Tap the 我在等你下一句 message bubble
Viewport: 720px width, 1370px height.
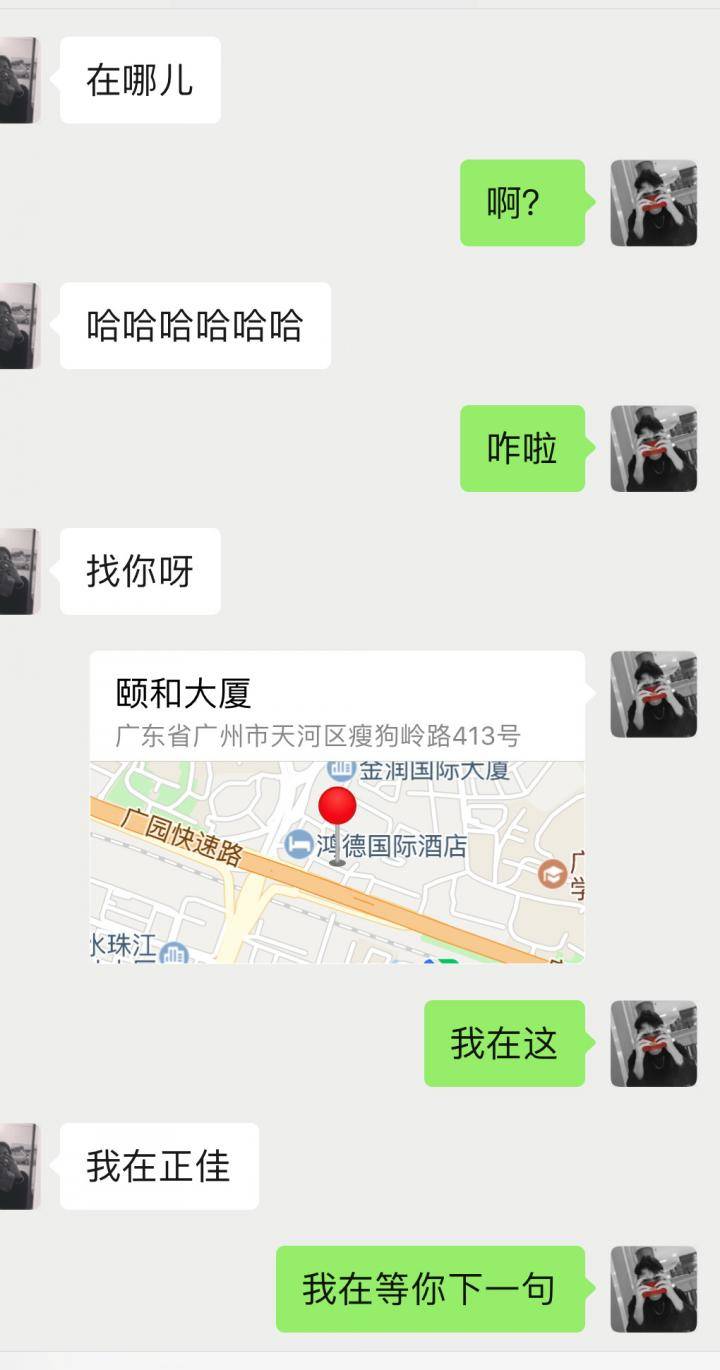(x=432, y=1288)
